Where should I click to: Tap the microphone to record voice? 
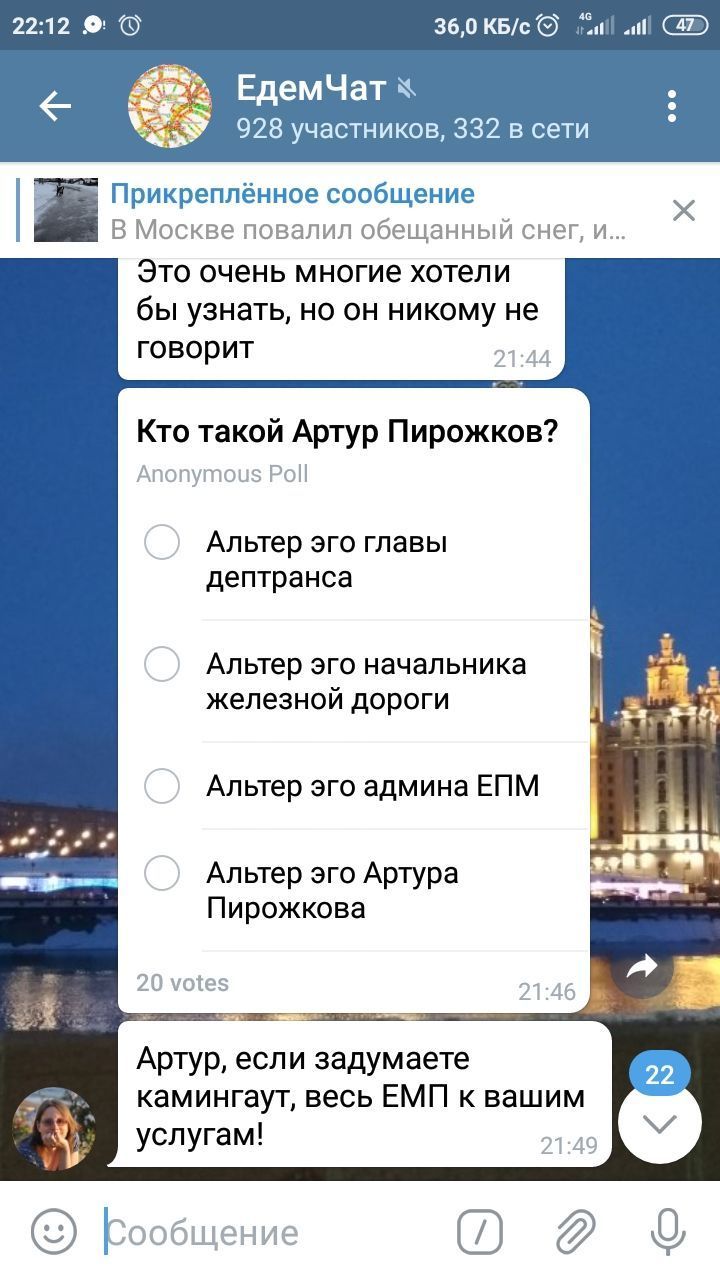tap(668, 1231)
